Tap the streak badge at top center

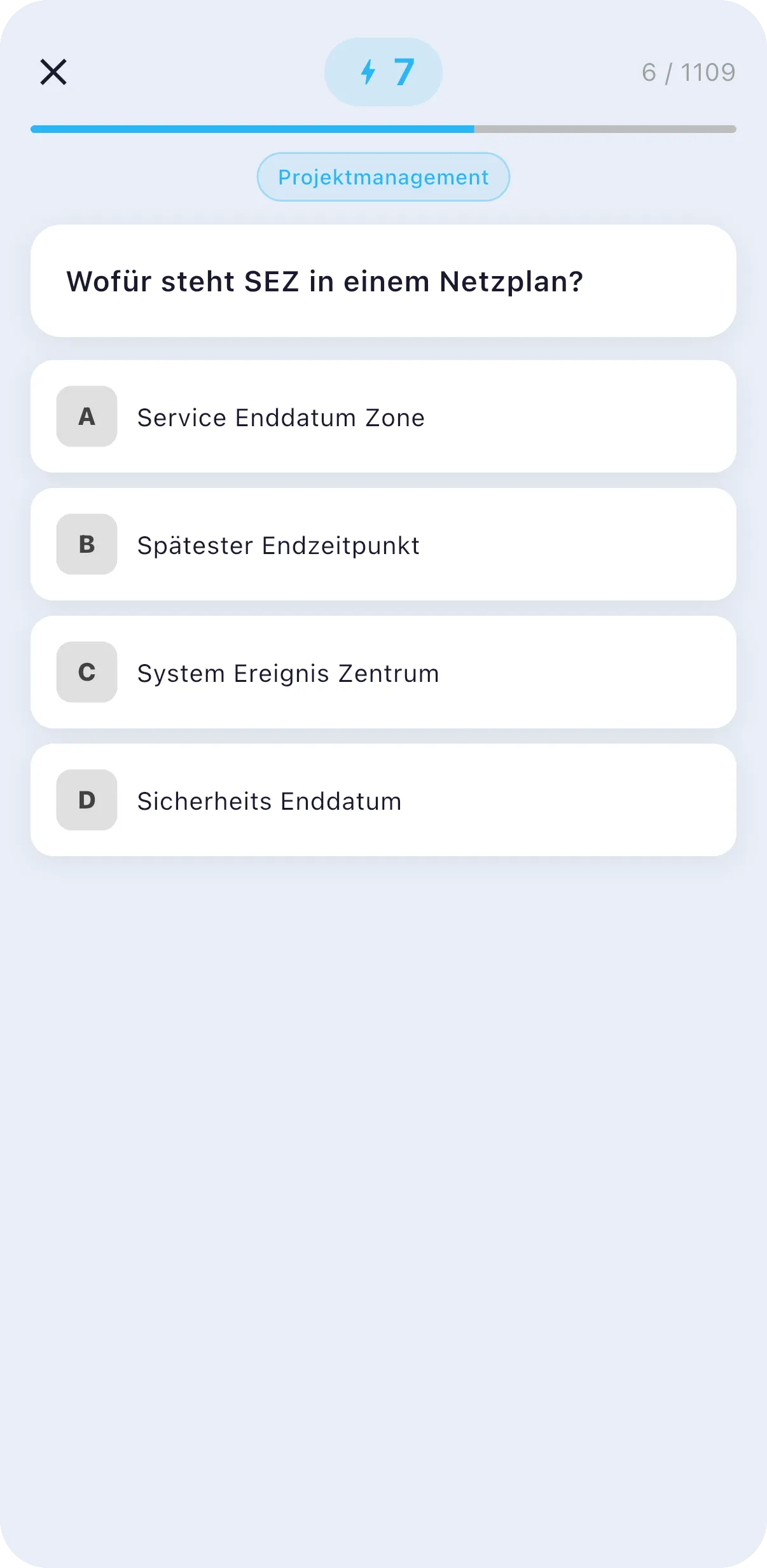click(383, 71)
